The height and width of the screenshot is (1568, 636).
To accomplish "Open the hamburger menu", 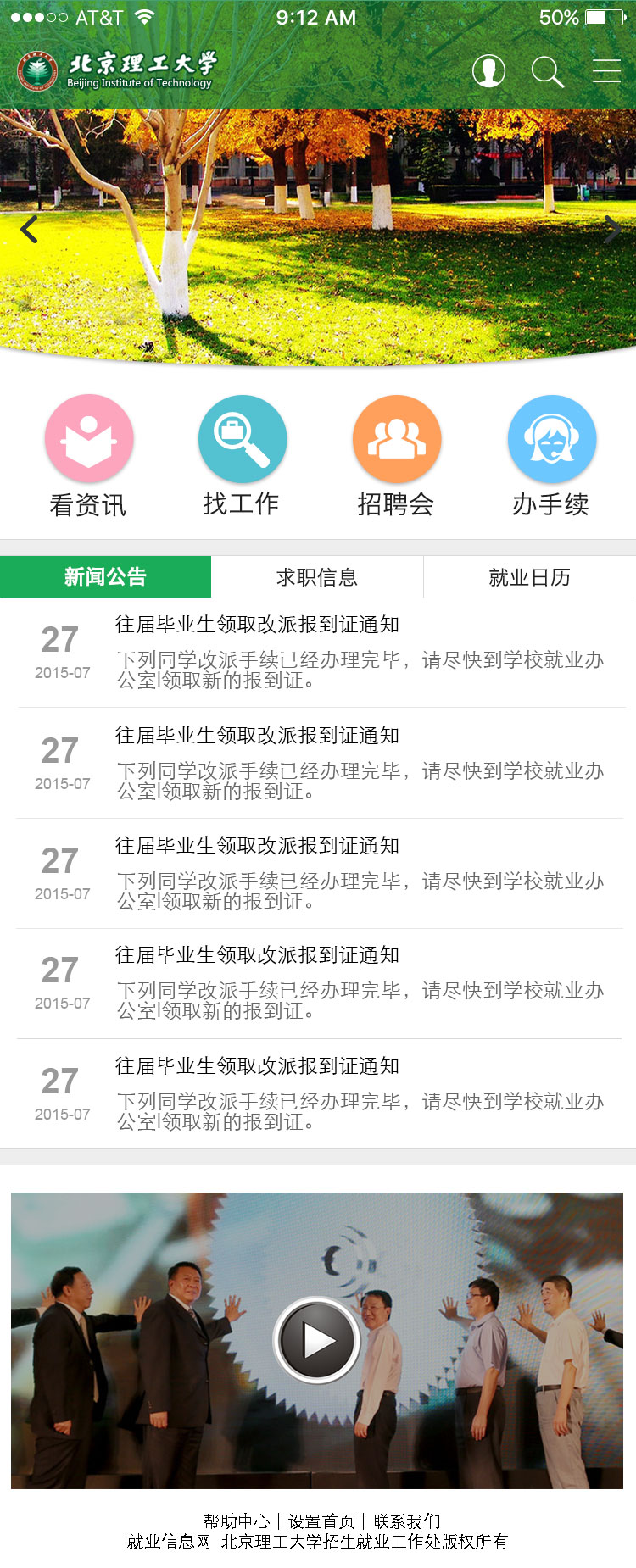I will coord(606,71).
